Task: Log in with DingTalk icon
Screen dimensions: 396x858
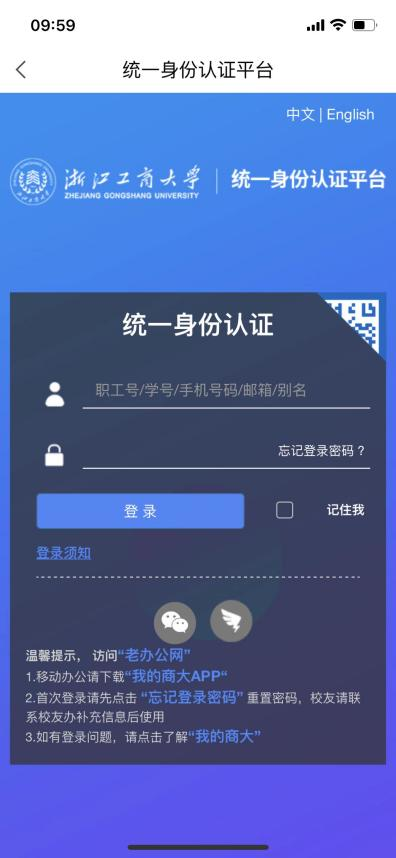Action: click(231, 622)
